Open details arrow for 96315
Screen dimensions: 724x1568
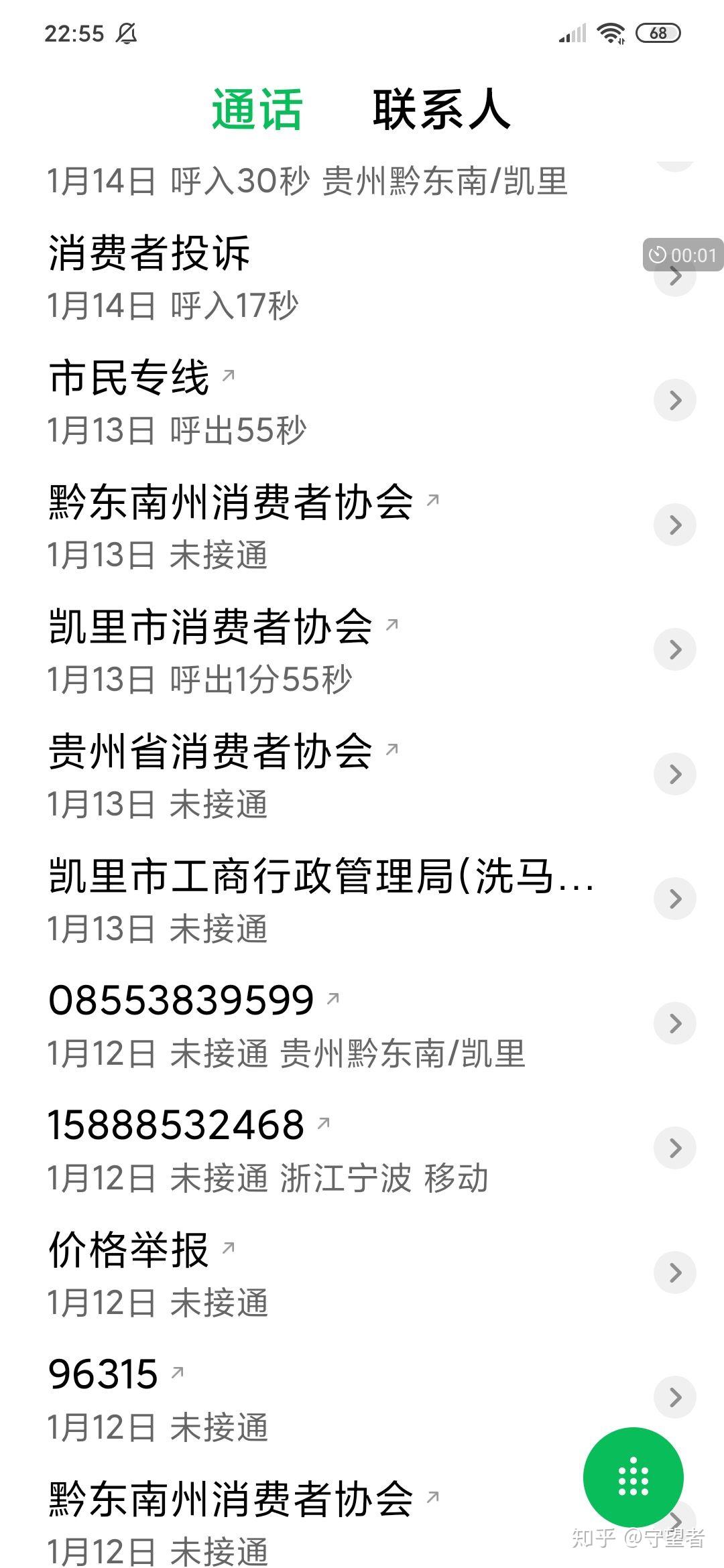[x=674, y=1396]
